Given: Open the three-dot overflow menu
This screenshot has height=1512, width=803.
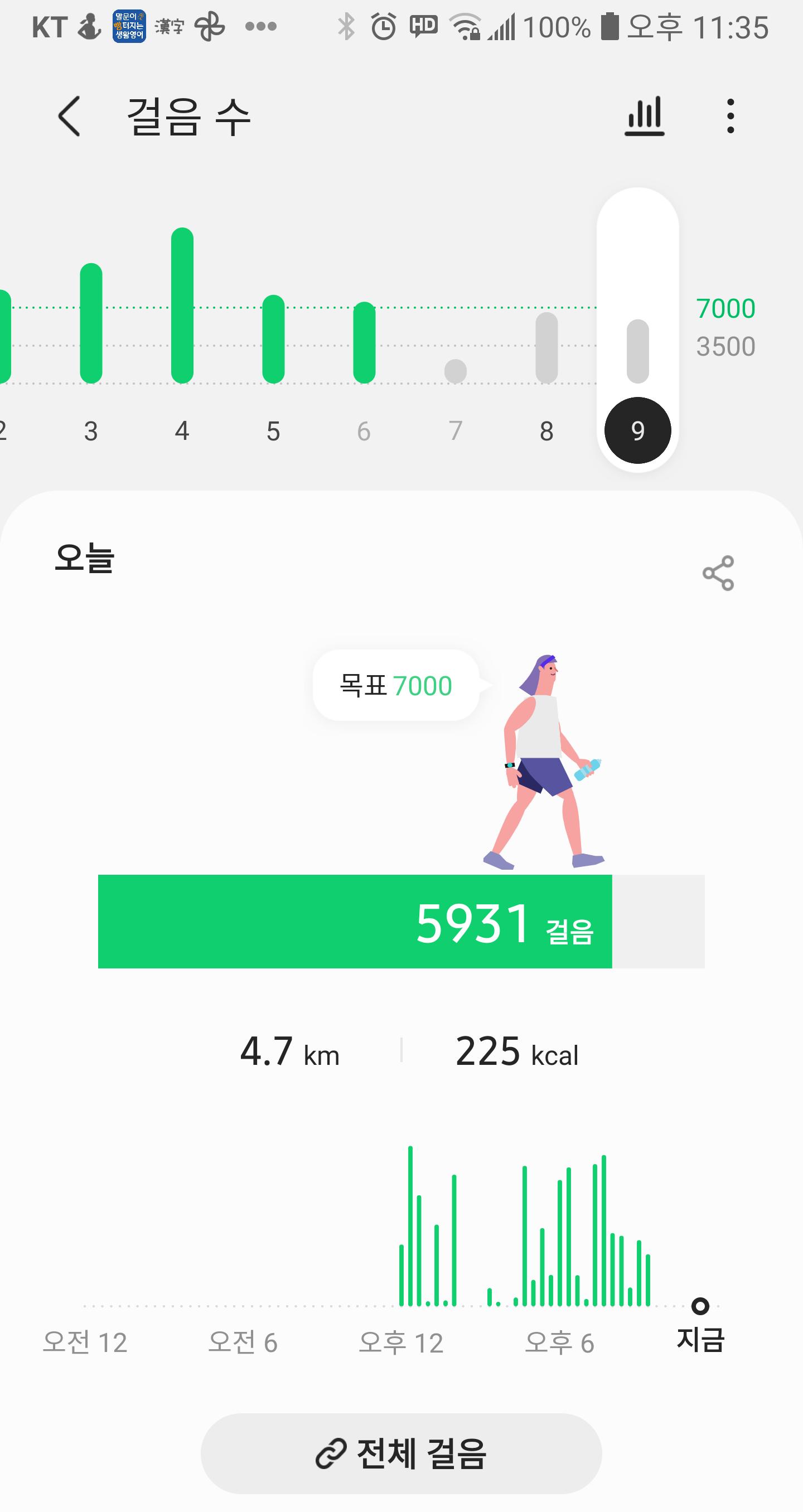Looking at the screenshot, I should tap(730, 116).
